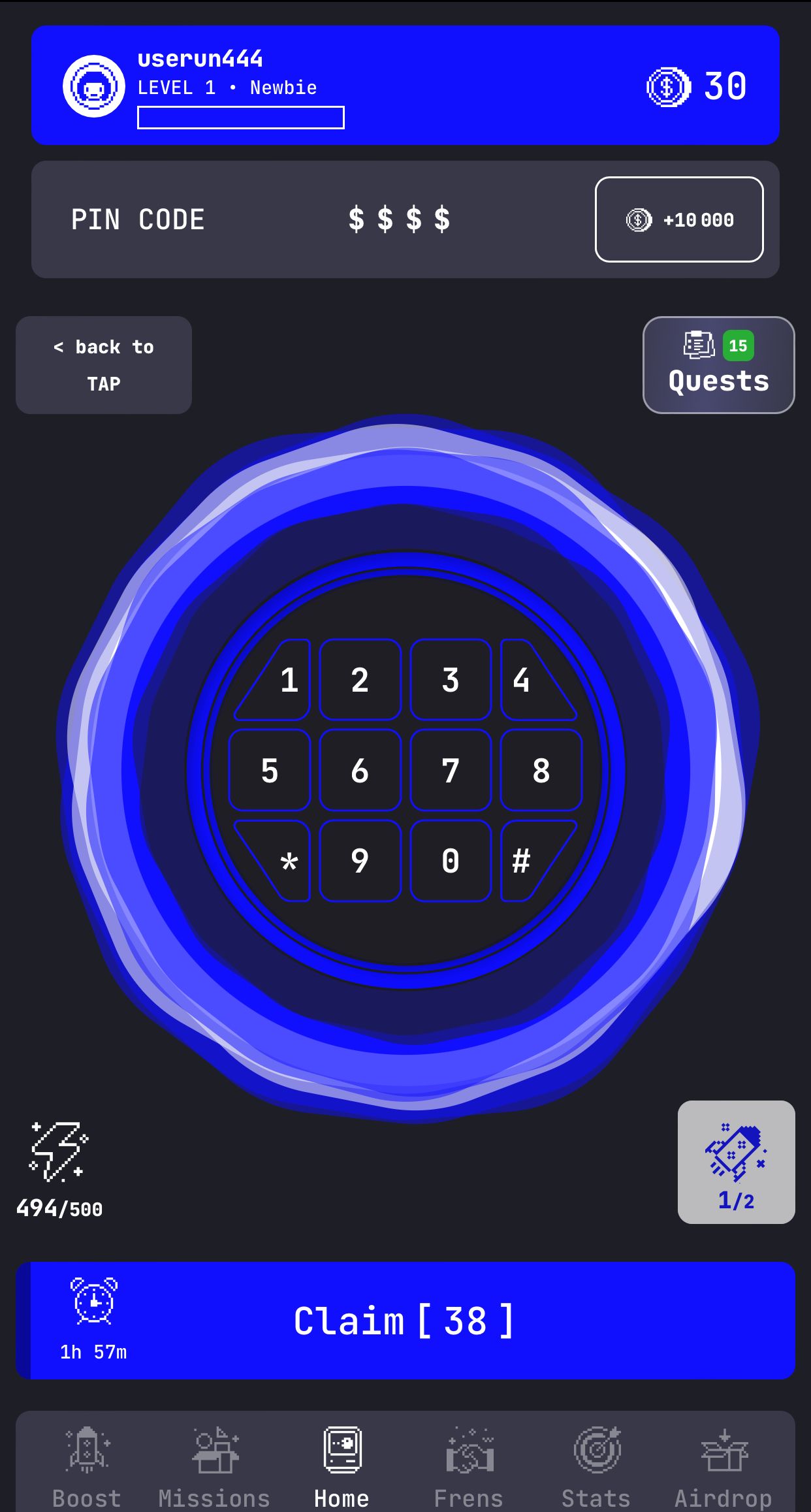Image resolution: width=811 pixels, height=1512 pixels.
Task: Tap the coin icon next to balance 30
Action: coord(667,86)
